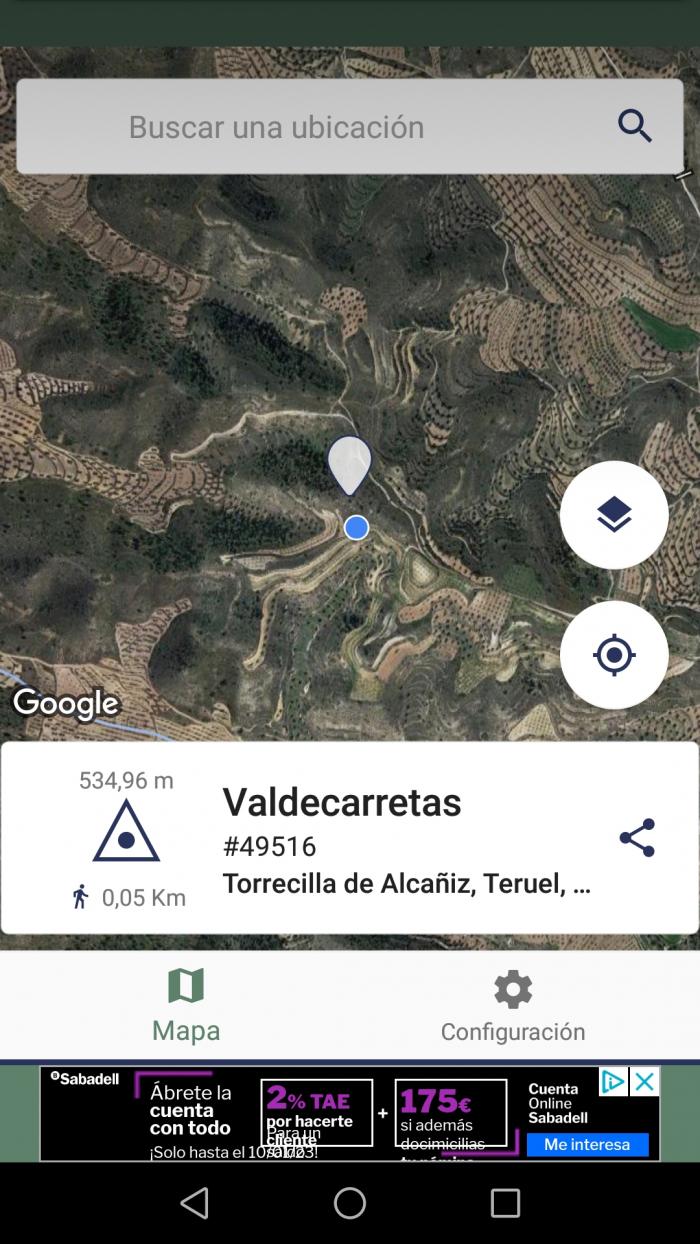Close the Sabadell ad banner
Viewport: 700px width, 1244px height.
pos(645,1081)
